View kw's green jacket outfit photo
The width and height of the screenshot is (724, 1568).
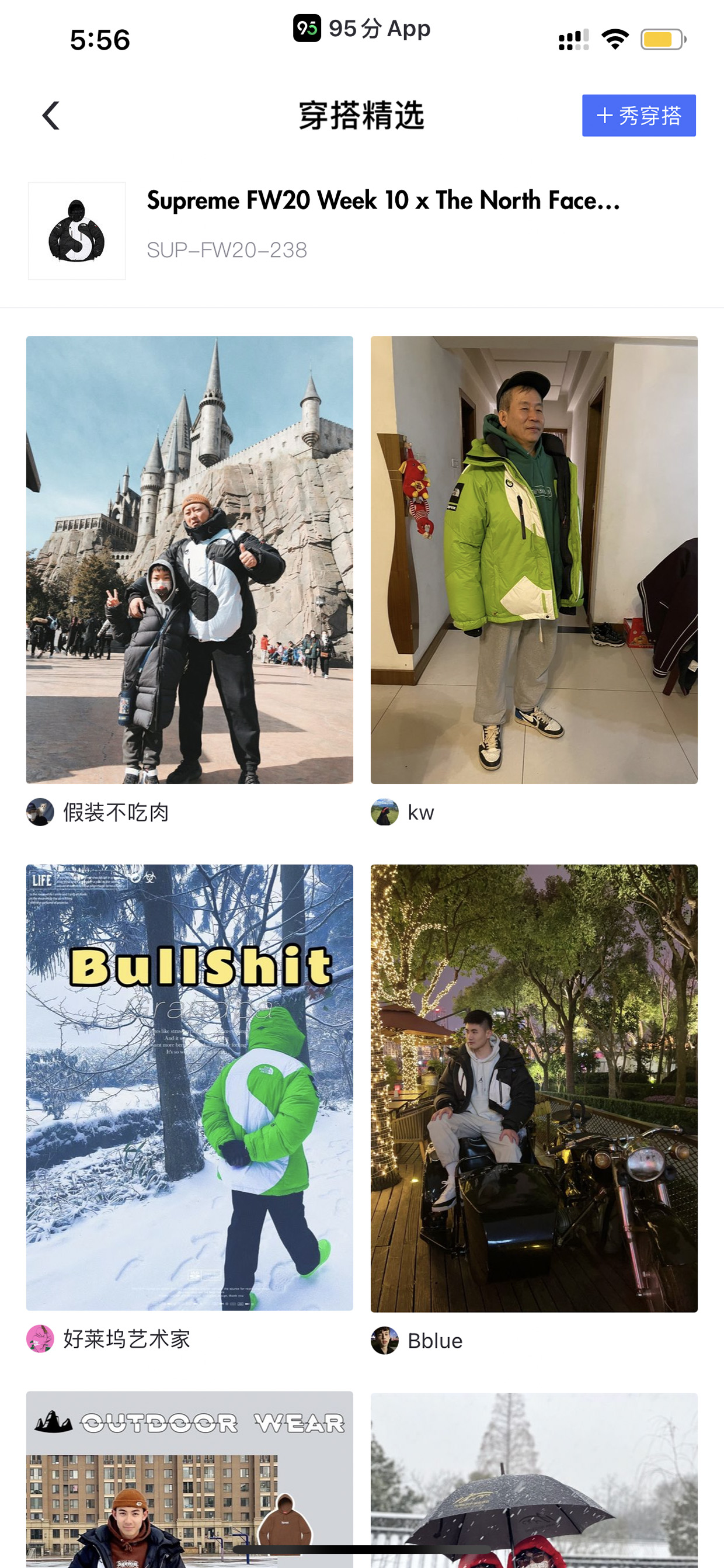pyautogui.click(x=534, y=560)
